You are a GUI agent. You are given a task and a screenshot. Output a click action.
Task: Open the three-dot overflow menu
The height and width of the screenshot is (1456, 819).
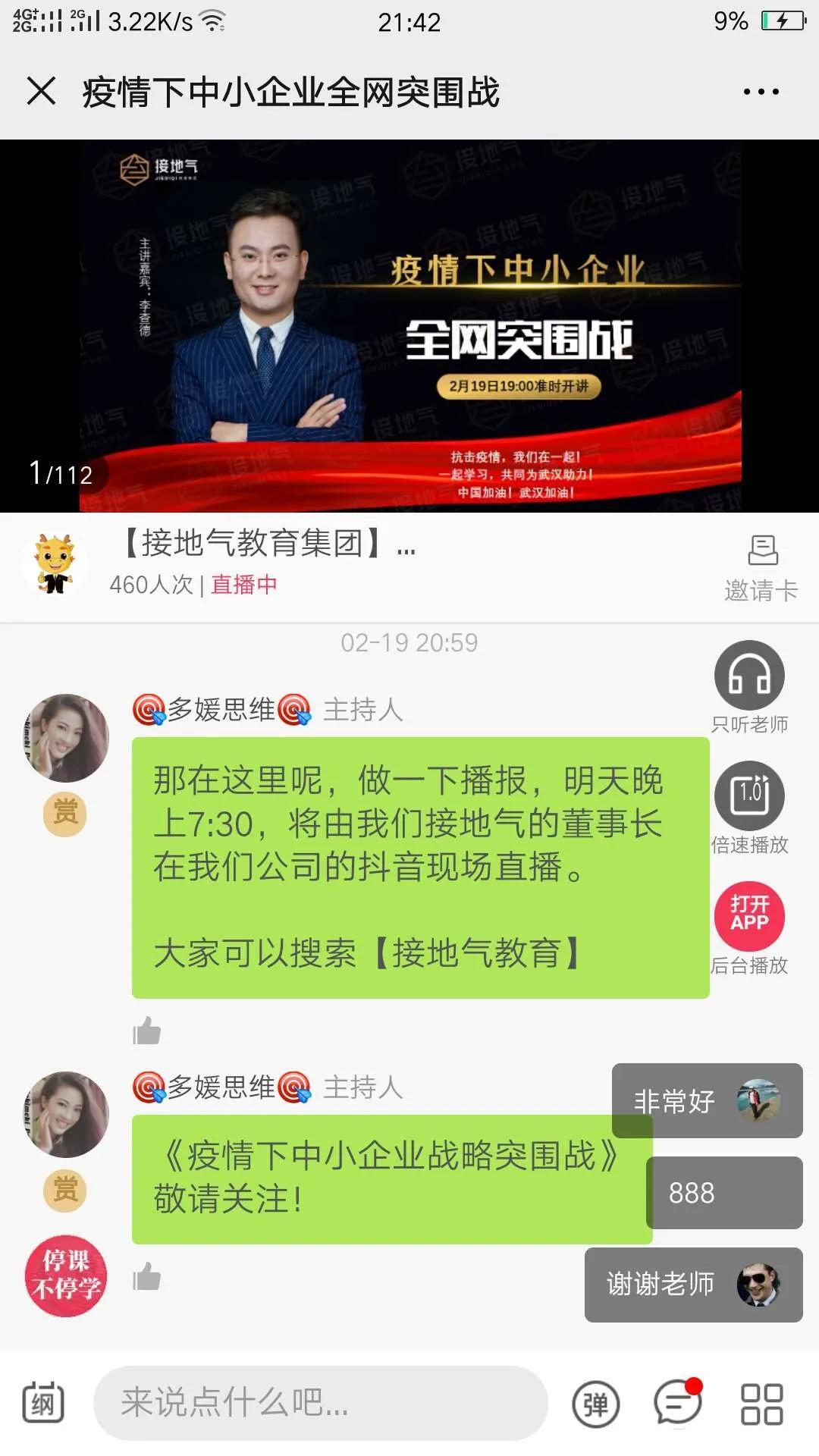761,92
